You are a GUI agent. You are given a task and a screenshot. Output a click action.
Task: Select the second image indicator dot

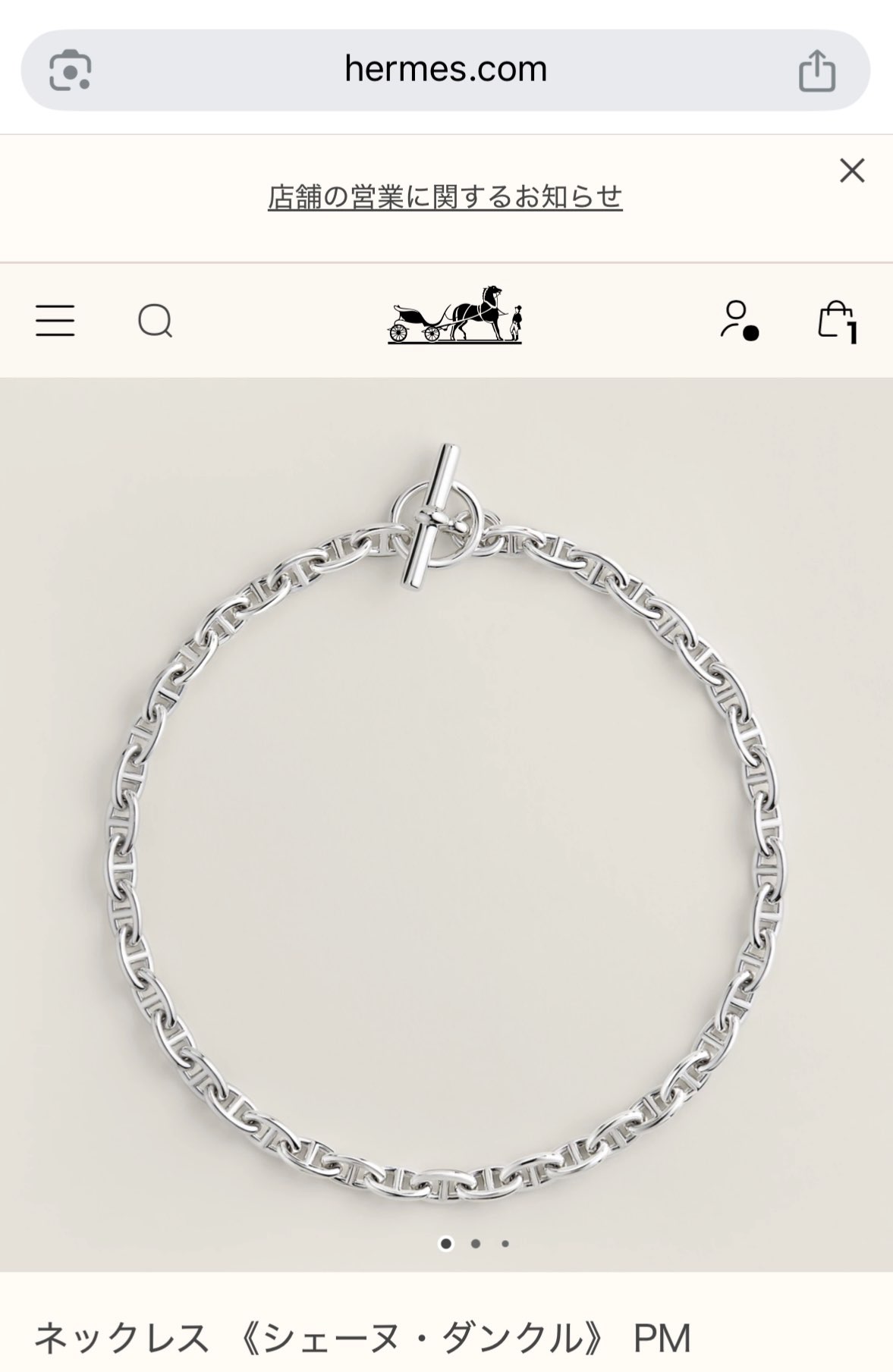click(476, 1243)
